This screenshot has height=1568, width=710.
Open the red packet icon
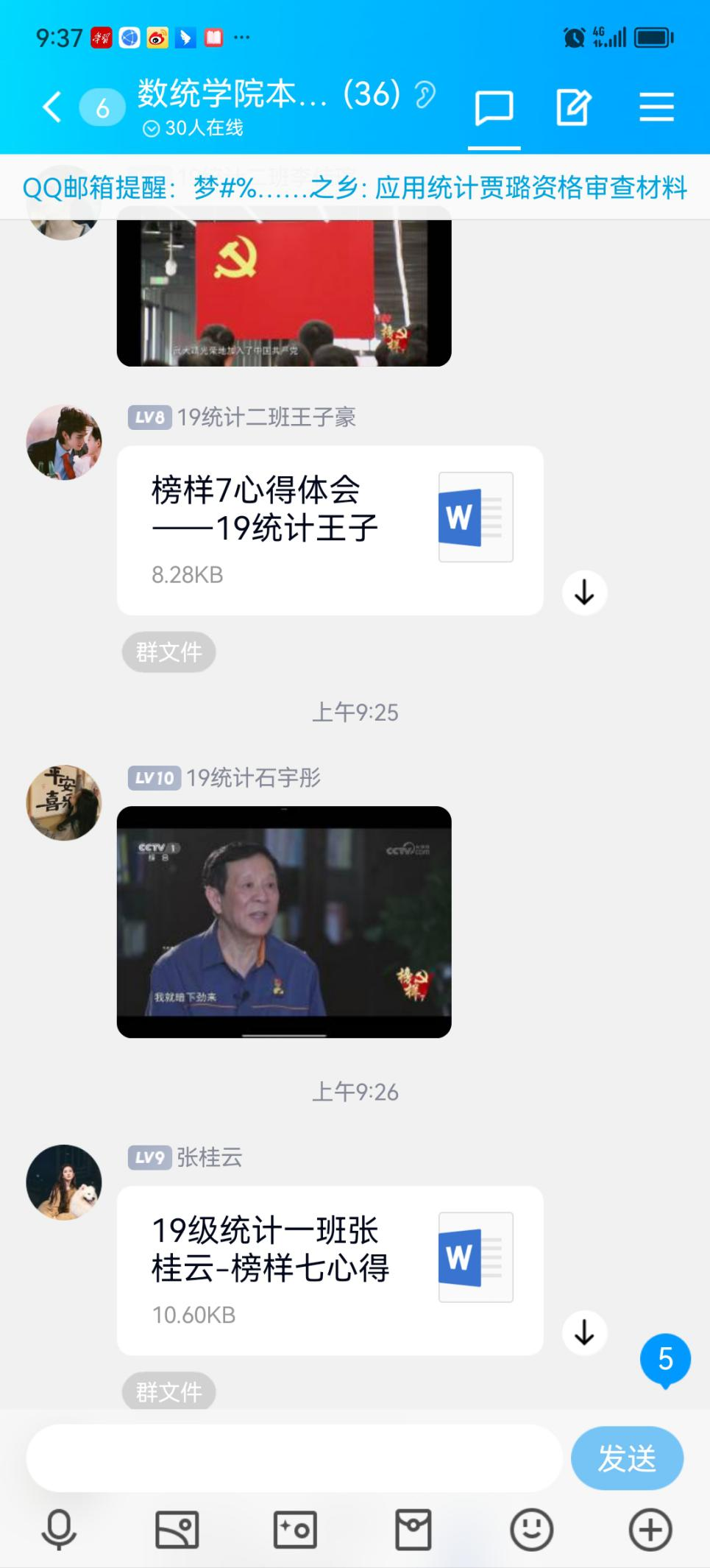(x=413, y=1530)
